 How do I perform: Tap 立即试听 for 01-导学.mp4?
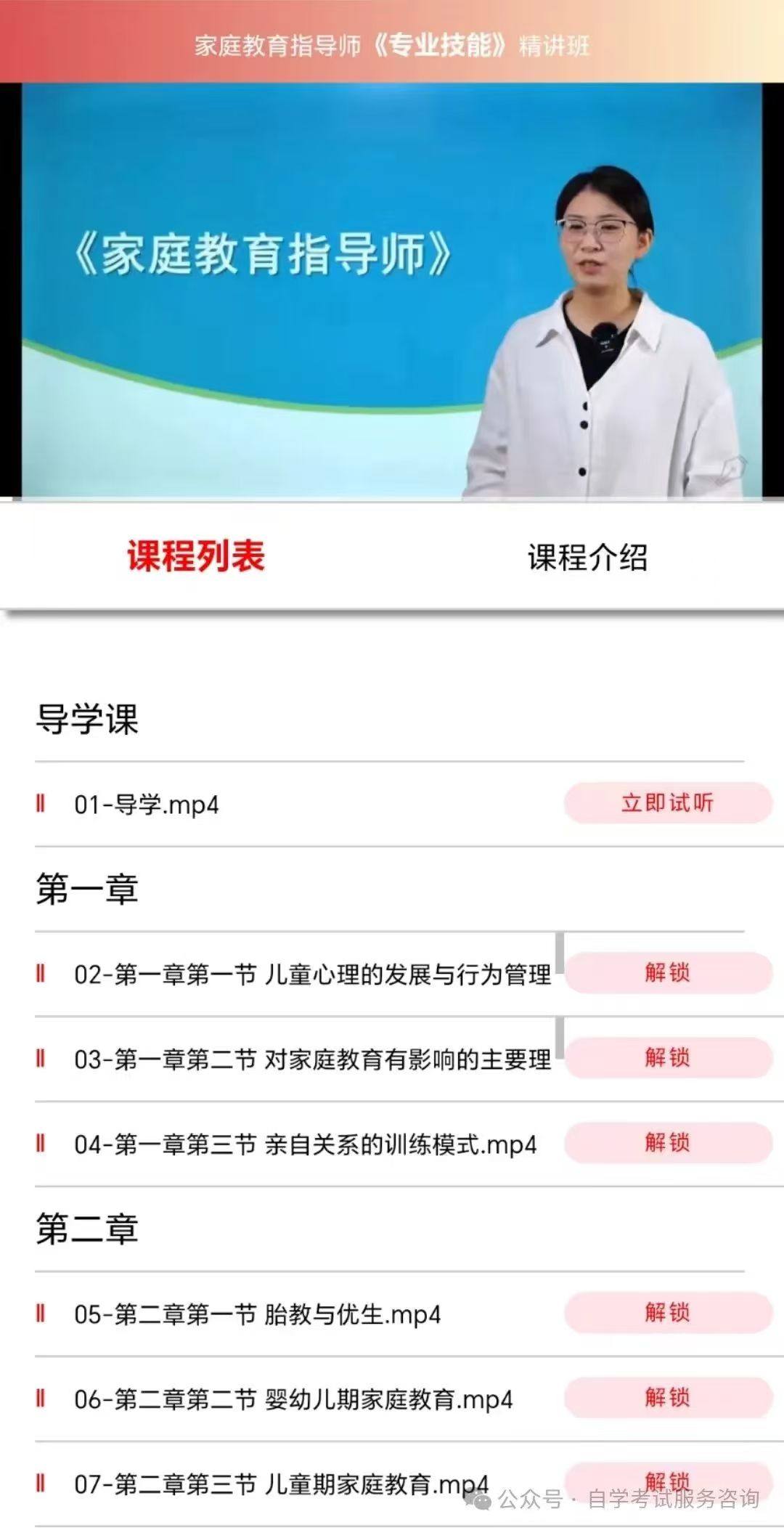668,802
